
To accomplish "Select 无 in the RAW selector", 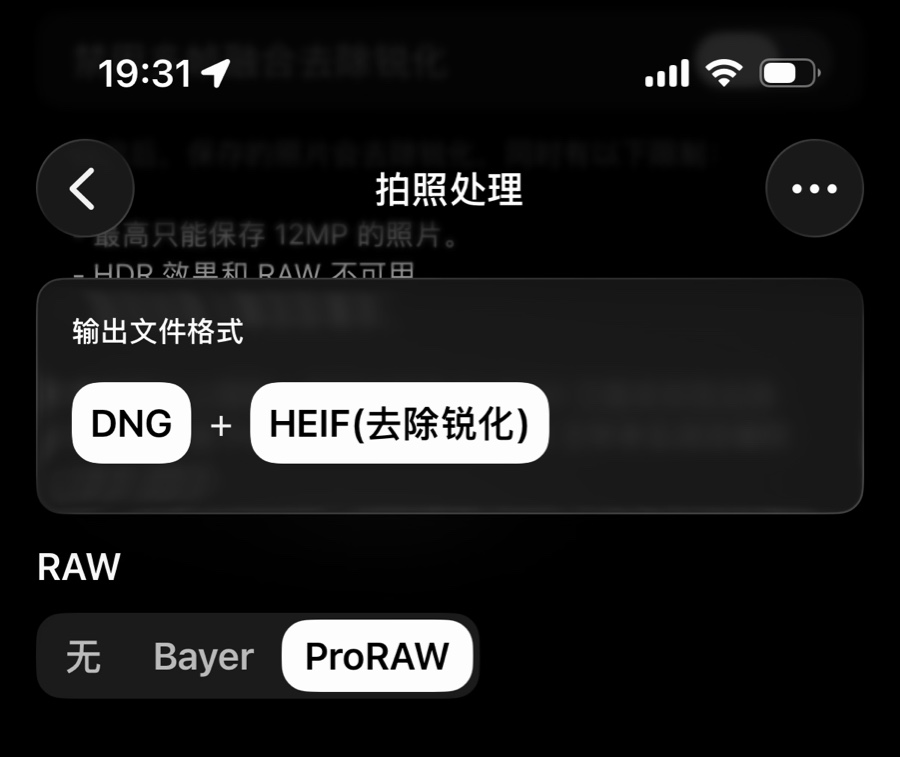I will point(83,657).
